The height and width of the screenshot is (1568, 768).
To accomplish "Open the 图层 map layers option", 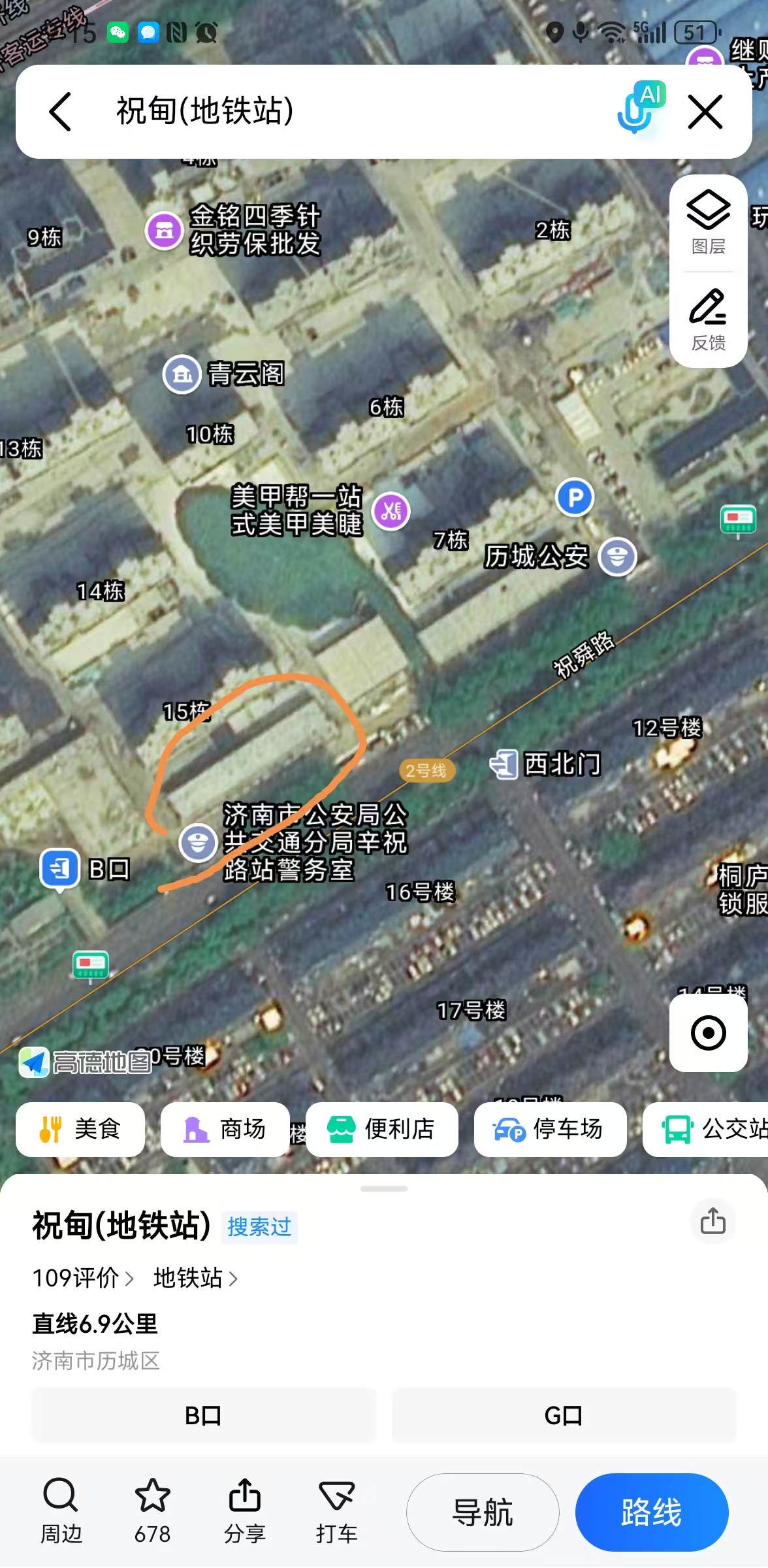I will [x=708, y=223].
